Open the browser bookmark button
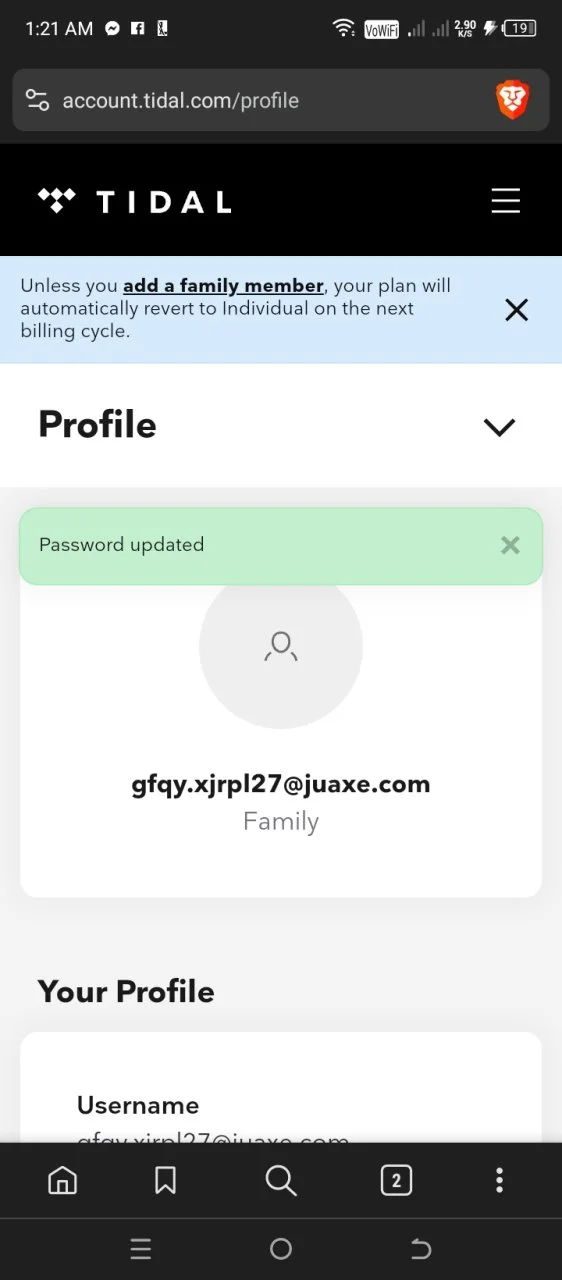The height and width of the screenshot is (1280, 562). tap(166, 1181)
